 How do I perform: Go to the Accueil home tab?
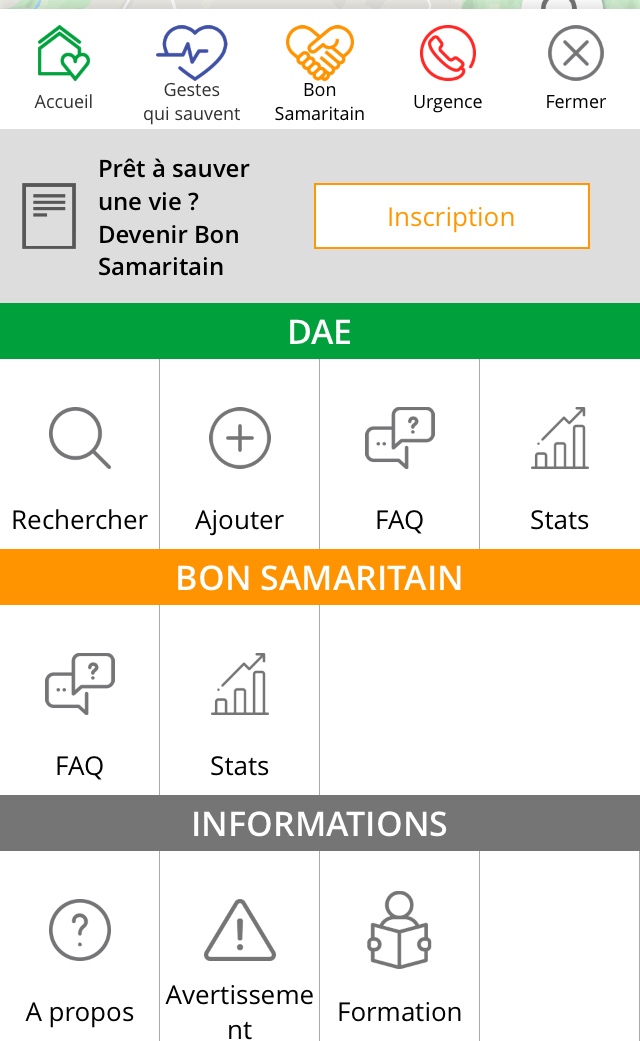[64, 68]
